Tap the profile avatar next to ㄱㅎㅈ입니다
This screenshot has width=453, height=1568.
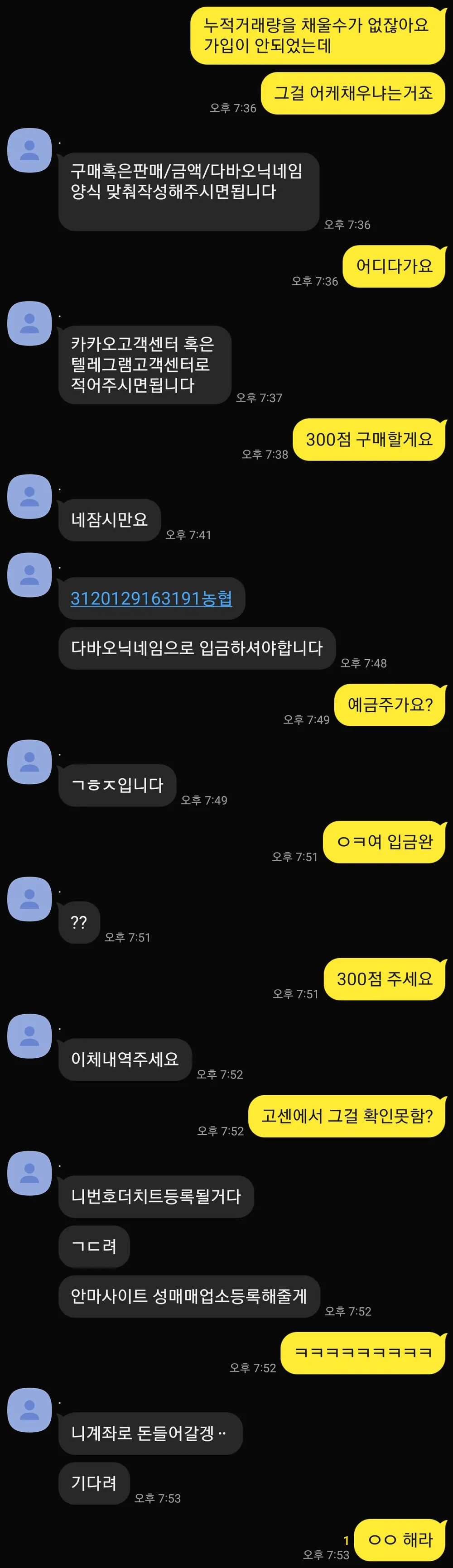29,762
